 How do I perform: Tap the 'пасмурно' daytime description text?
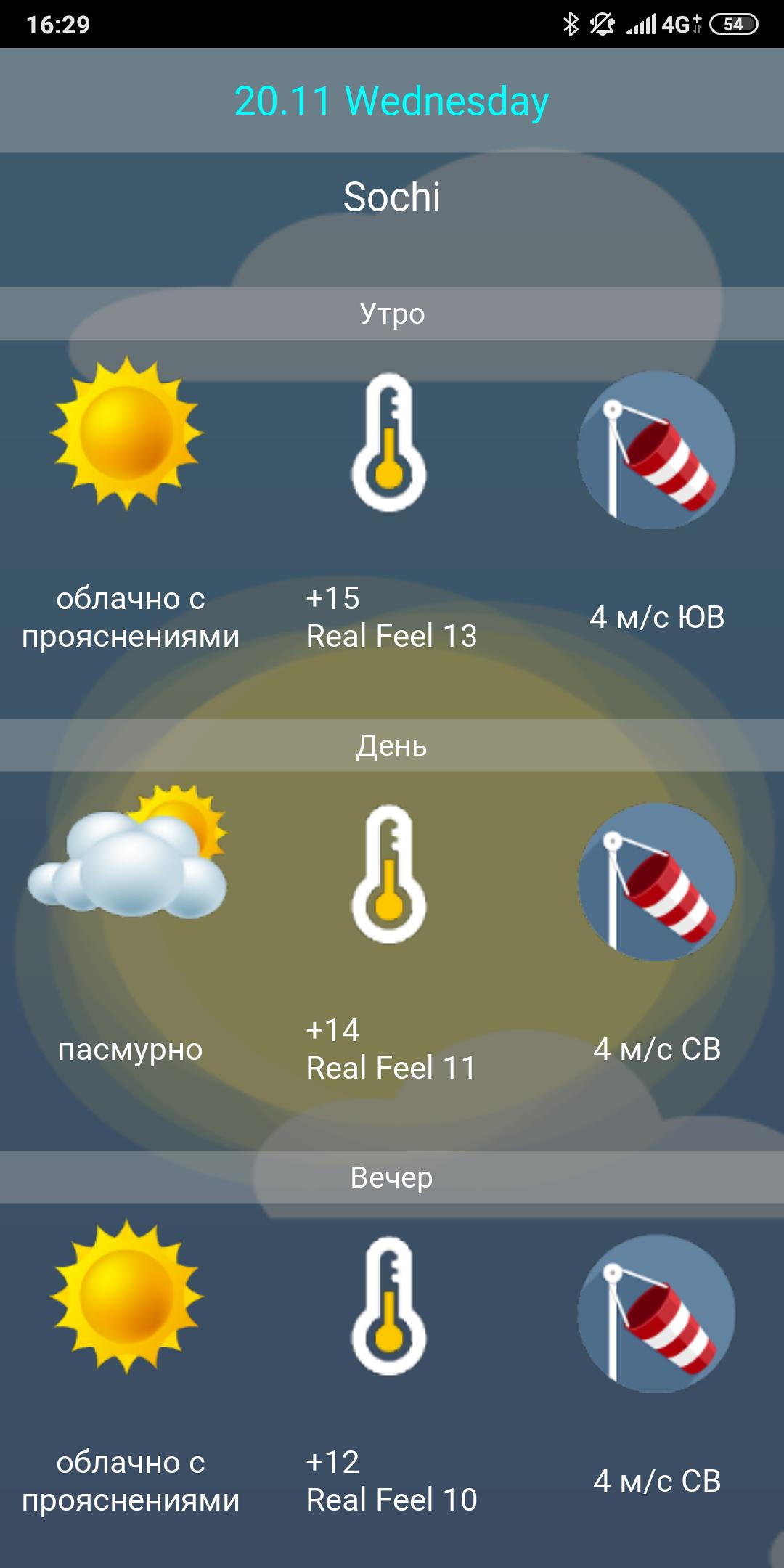[x=131, y=1048]
